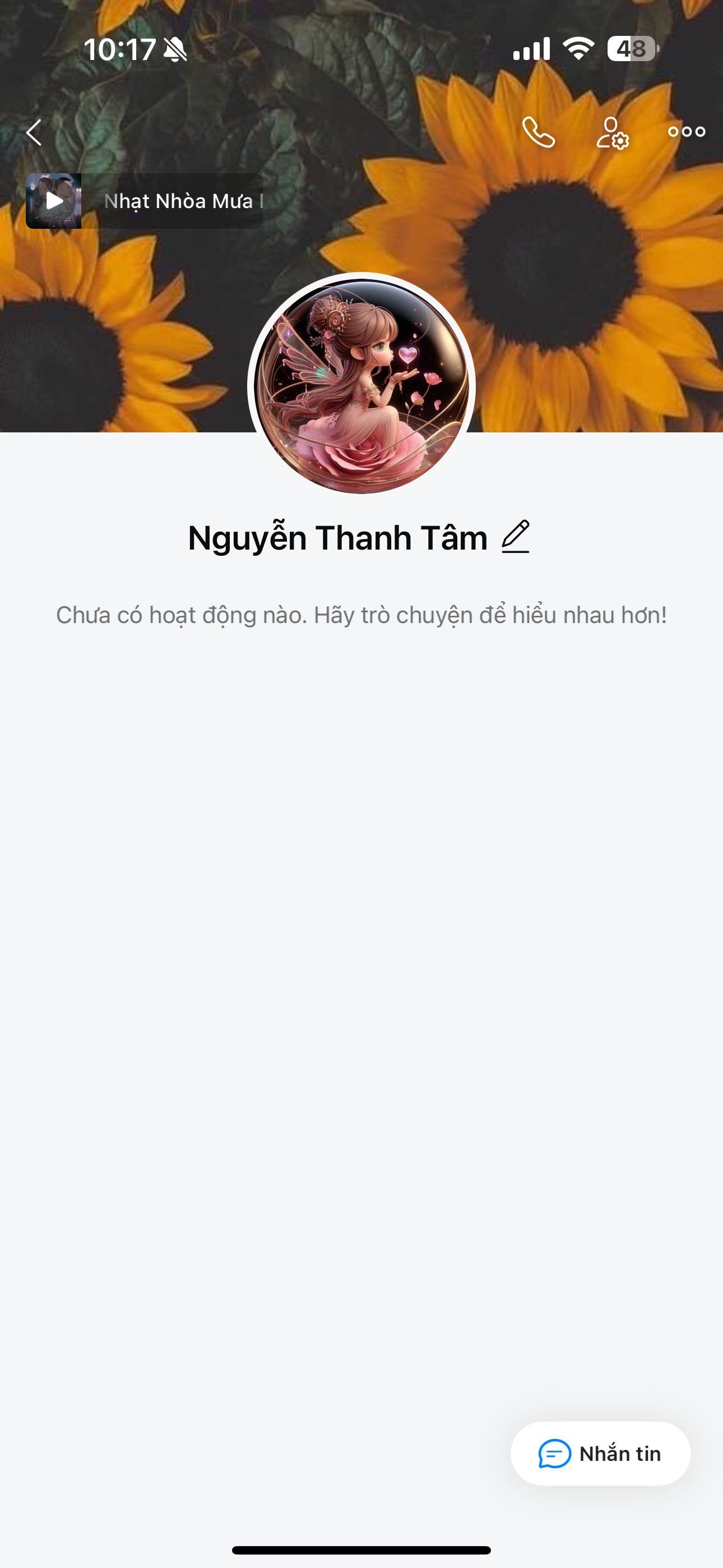Go back from this profile

point(34,132)
